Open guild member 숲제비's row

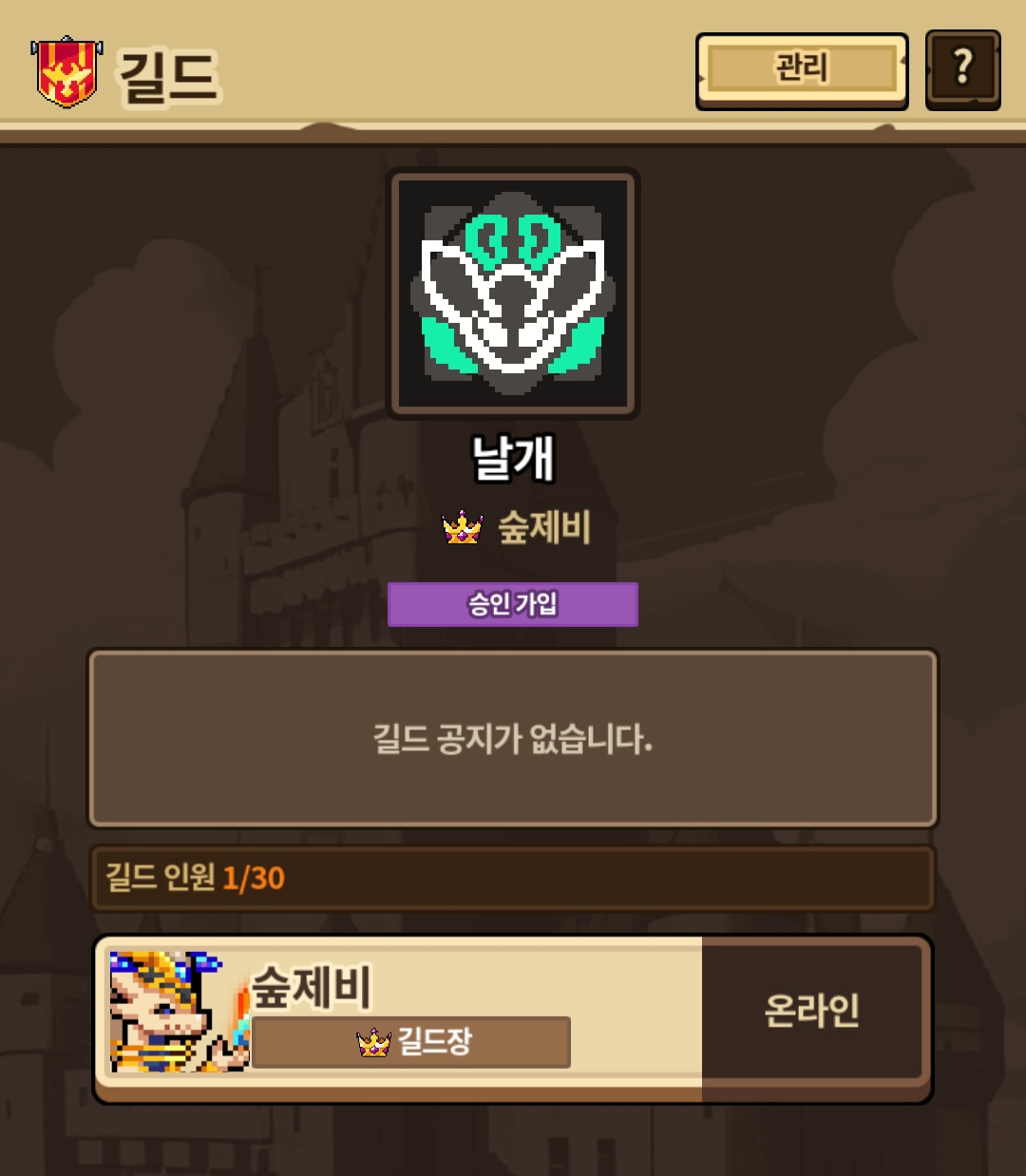coord(513,1015)
